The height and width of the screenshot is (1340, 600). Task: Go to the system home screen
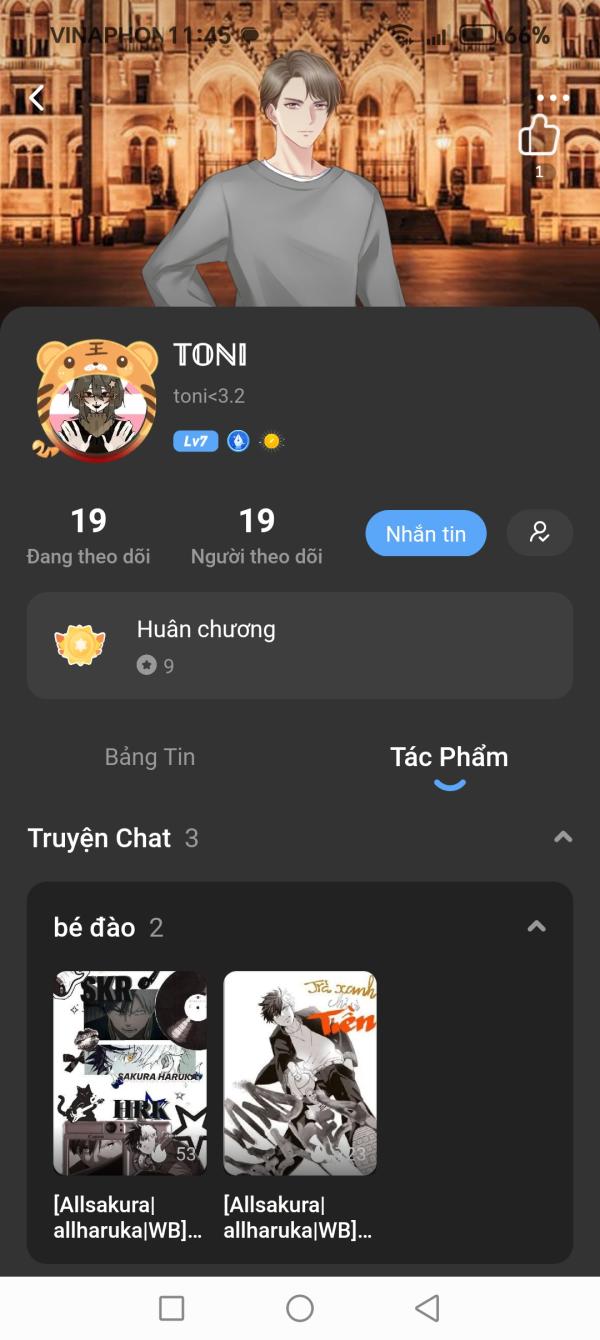pos(300,1308)
